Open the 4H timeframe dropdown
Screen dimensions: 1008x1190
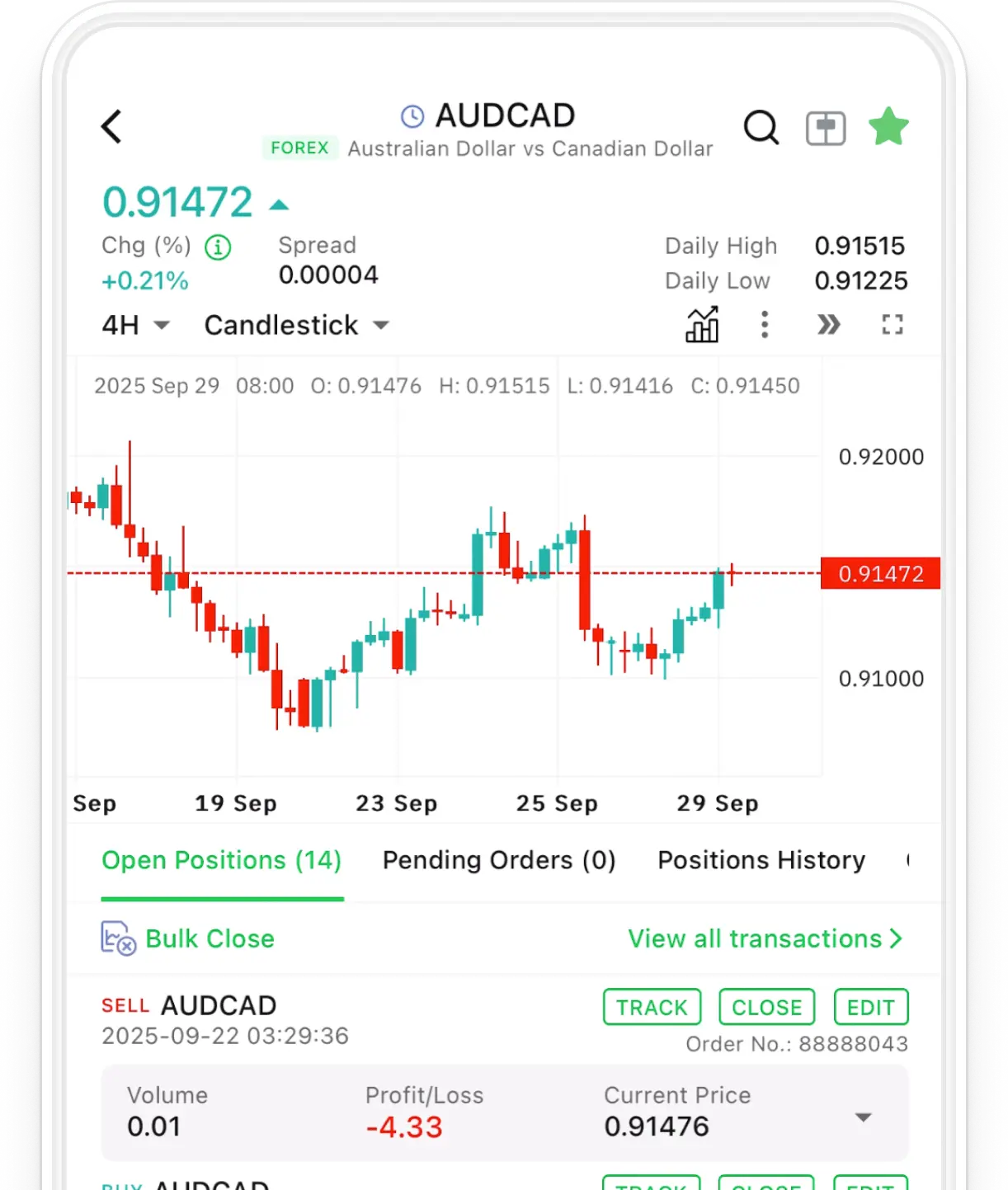[x=136, y=325]
